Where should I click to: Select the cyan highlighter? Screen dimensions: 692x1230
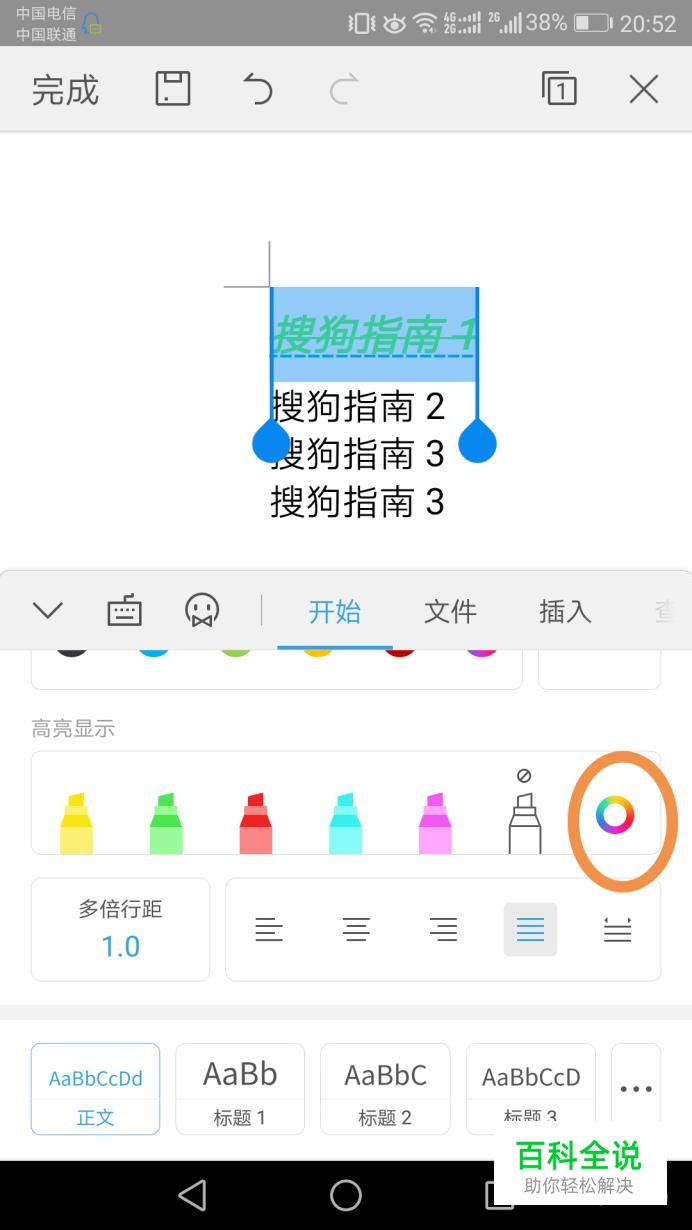345,823
